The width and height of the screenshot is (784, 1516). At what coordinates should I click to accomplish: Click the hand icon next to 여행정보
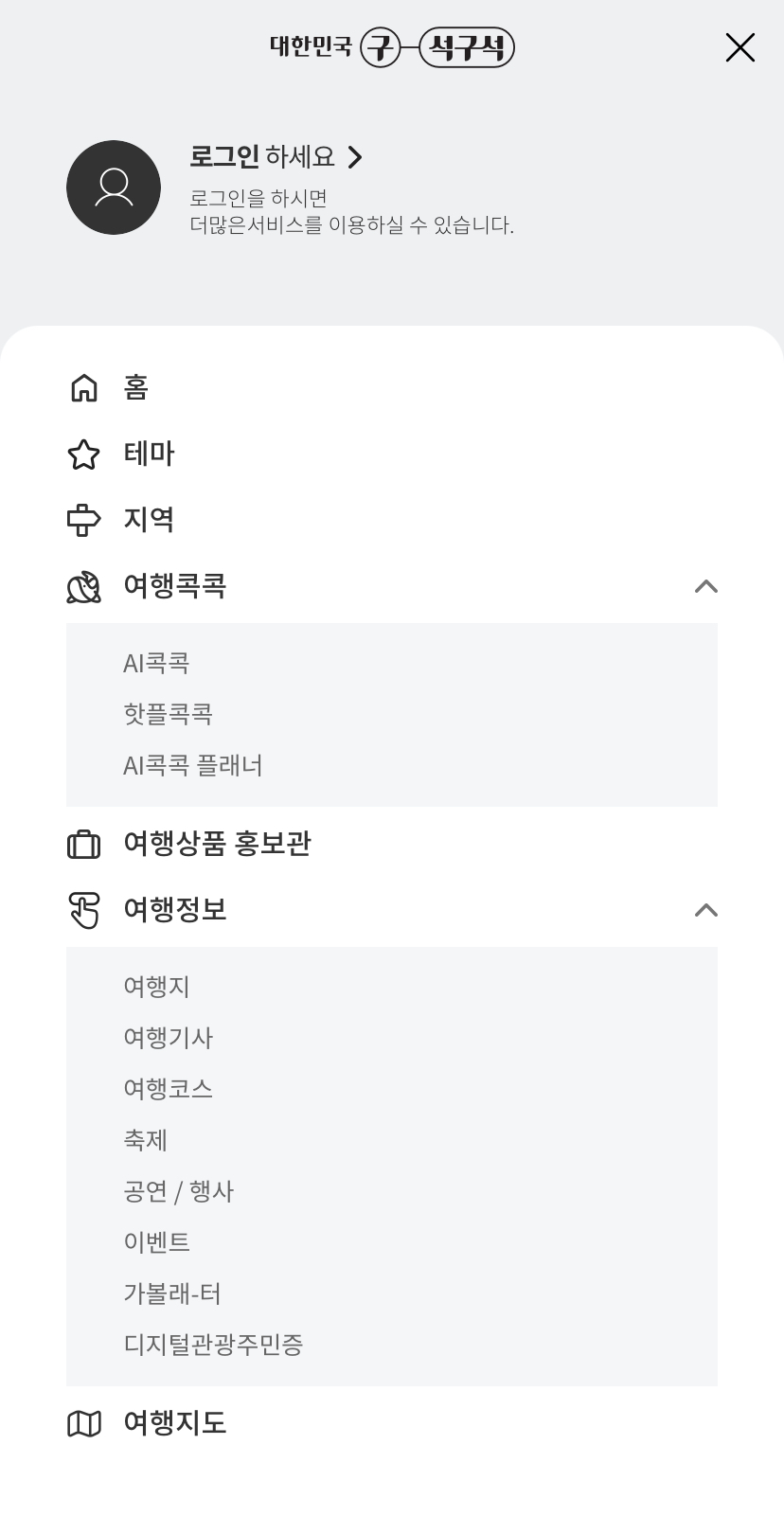[x=83, y=910]
